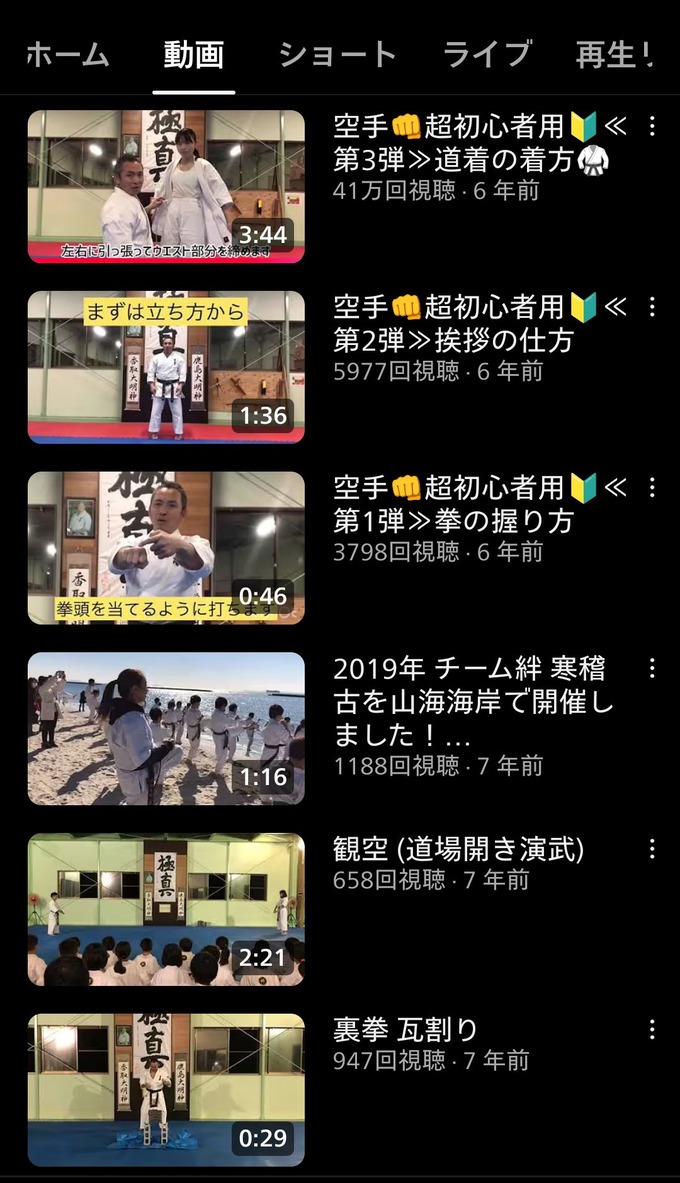The image size is (680, 1183).
Task: Switch to the ホーム tab
Action: click(x=67, y=55)
